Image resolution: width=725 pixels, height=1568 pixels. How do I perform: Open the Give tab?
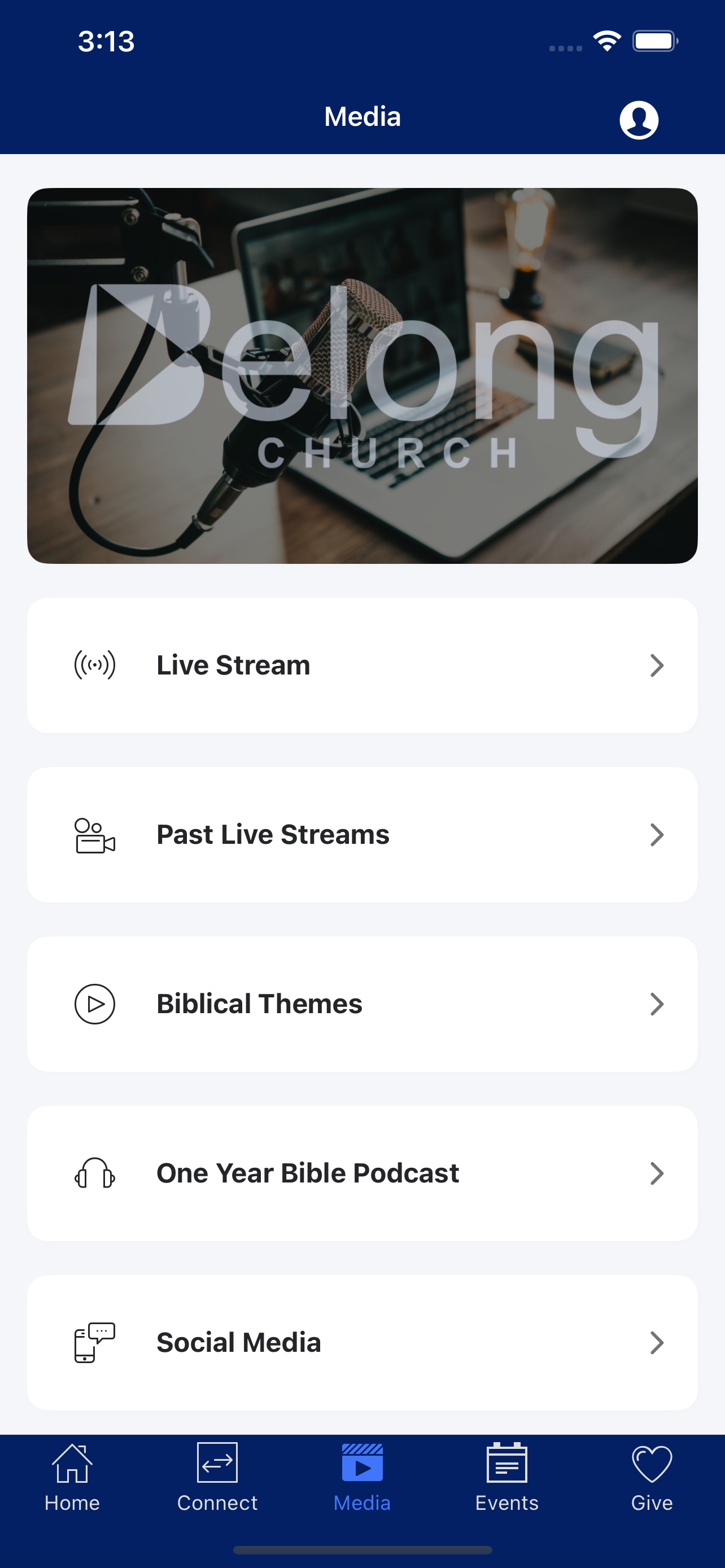[652, 1478]
